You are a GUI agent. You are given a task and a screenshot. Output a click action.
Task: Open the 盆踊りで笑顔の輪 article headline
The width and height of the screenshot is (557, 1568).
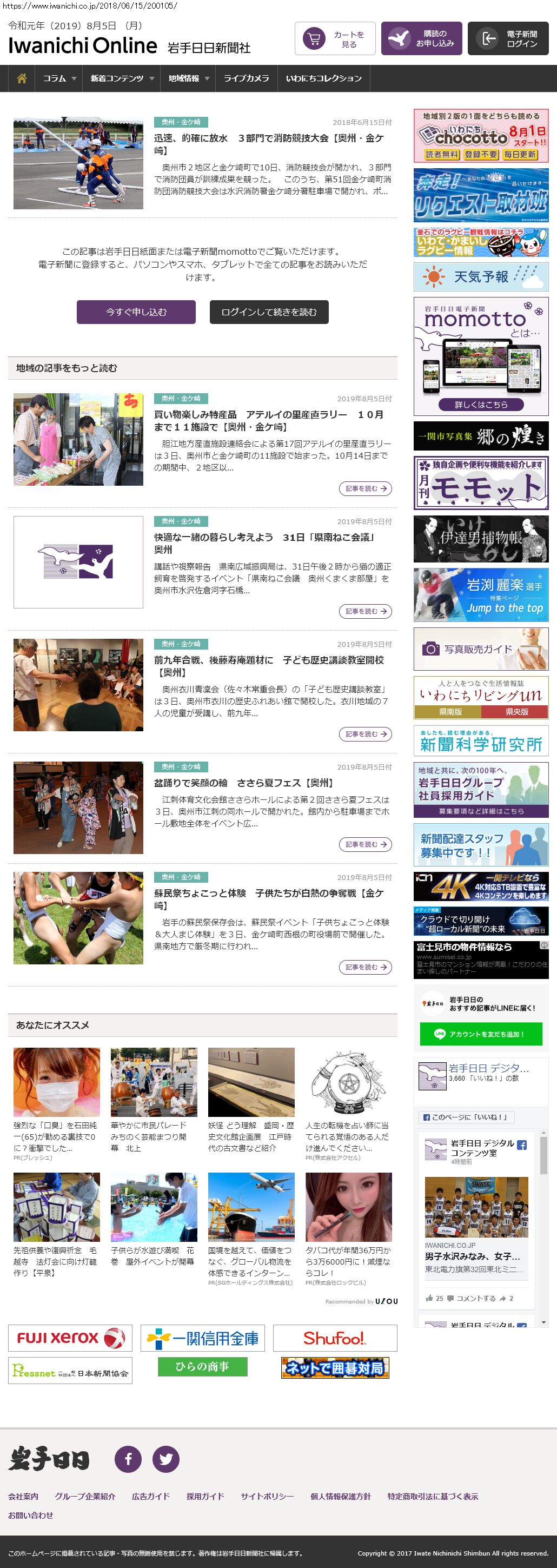pyautogui.click(x=243, y=783)
